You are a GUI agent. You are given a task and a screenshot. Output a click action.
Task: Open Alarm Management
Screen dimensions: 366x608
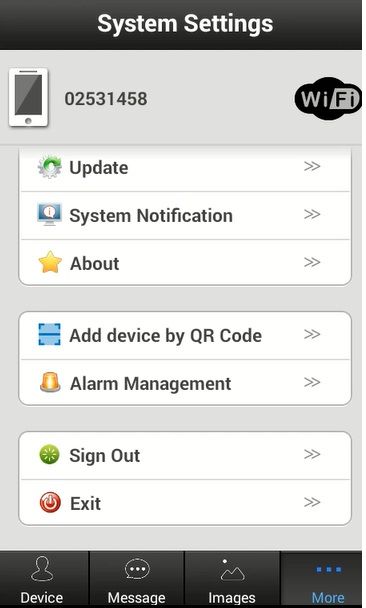[x=185, y=383]
